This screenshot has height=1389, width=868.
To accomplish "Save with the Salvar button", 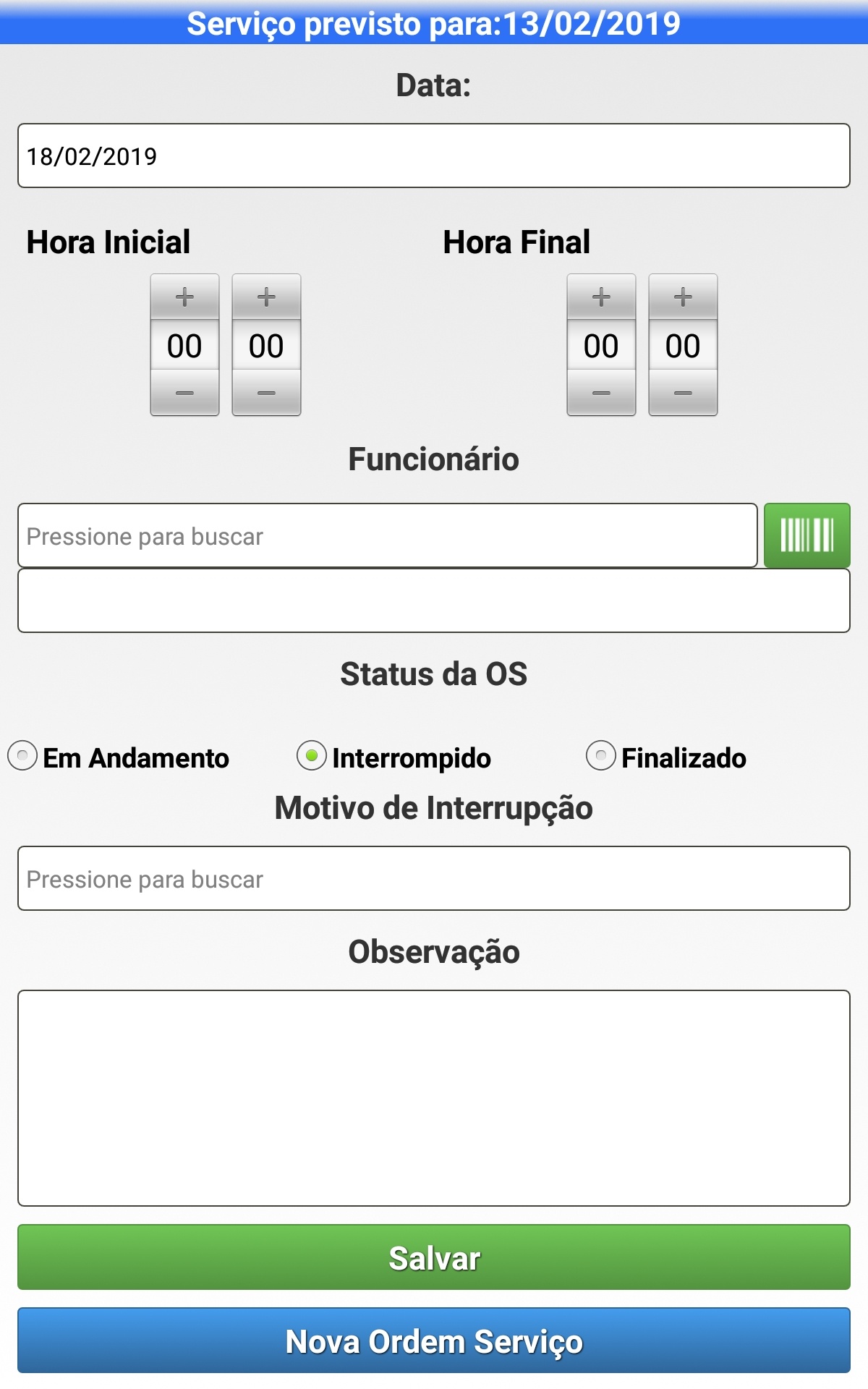I will (x=434, y=1257).
